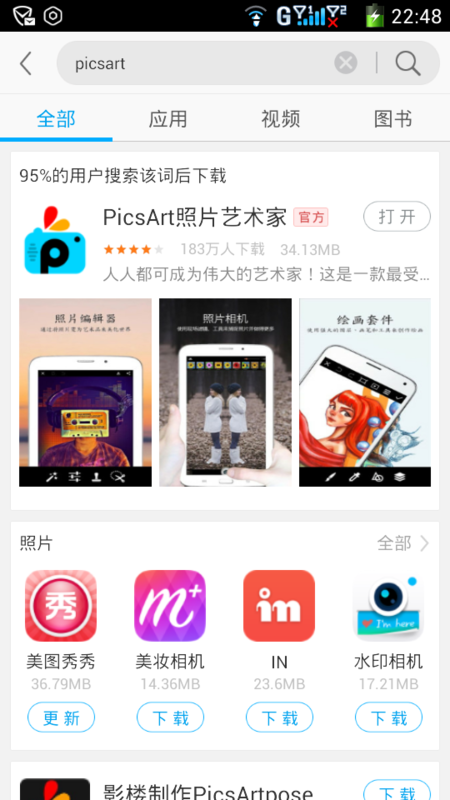The width and height of the screenshot is (450, 800).
Task: Open the 美图秀秀 app icon
Action: point(61,606)
